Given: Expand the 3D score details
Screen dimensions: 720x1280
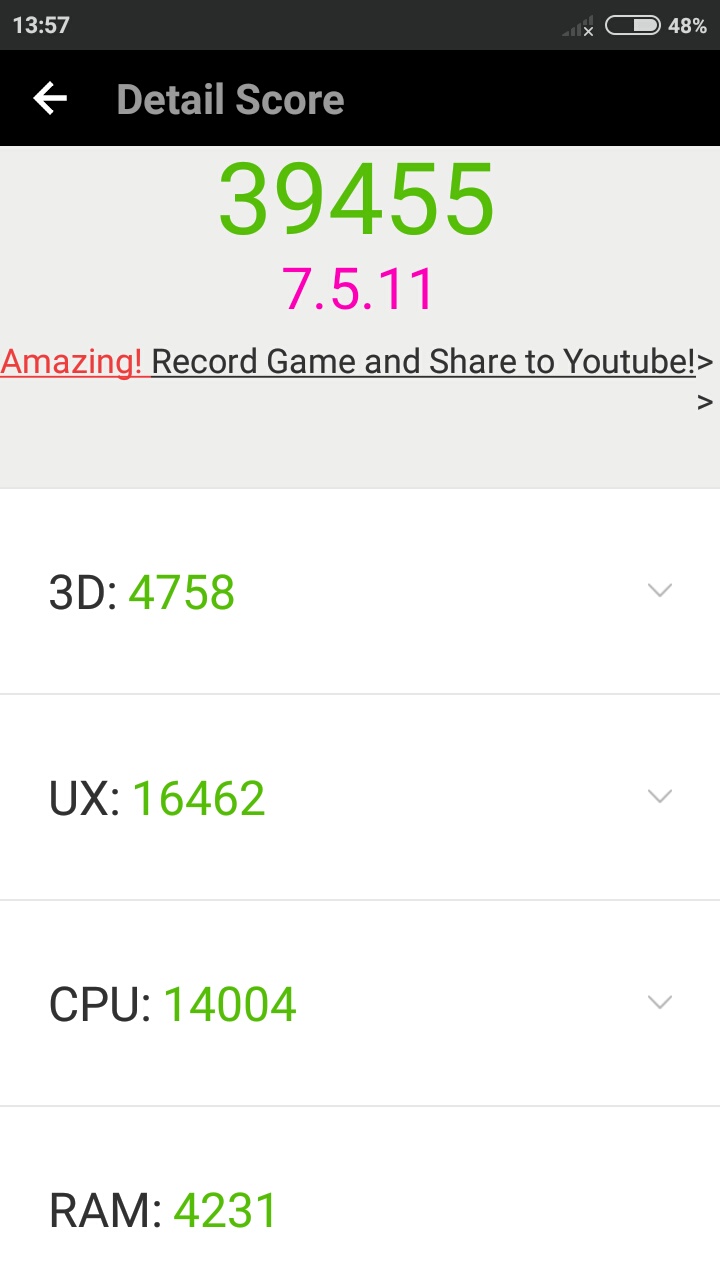Looking at the screenshot, I should (659, 590).
